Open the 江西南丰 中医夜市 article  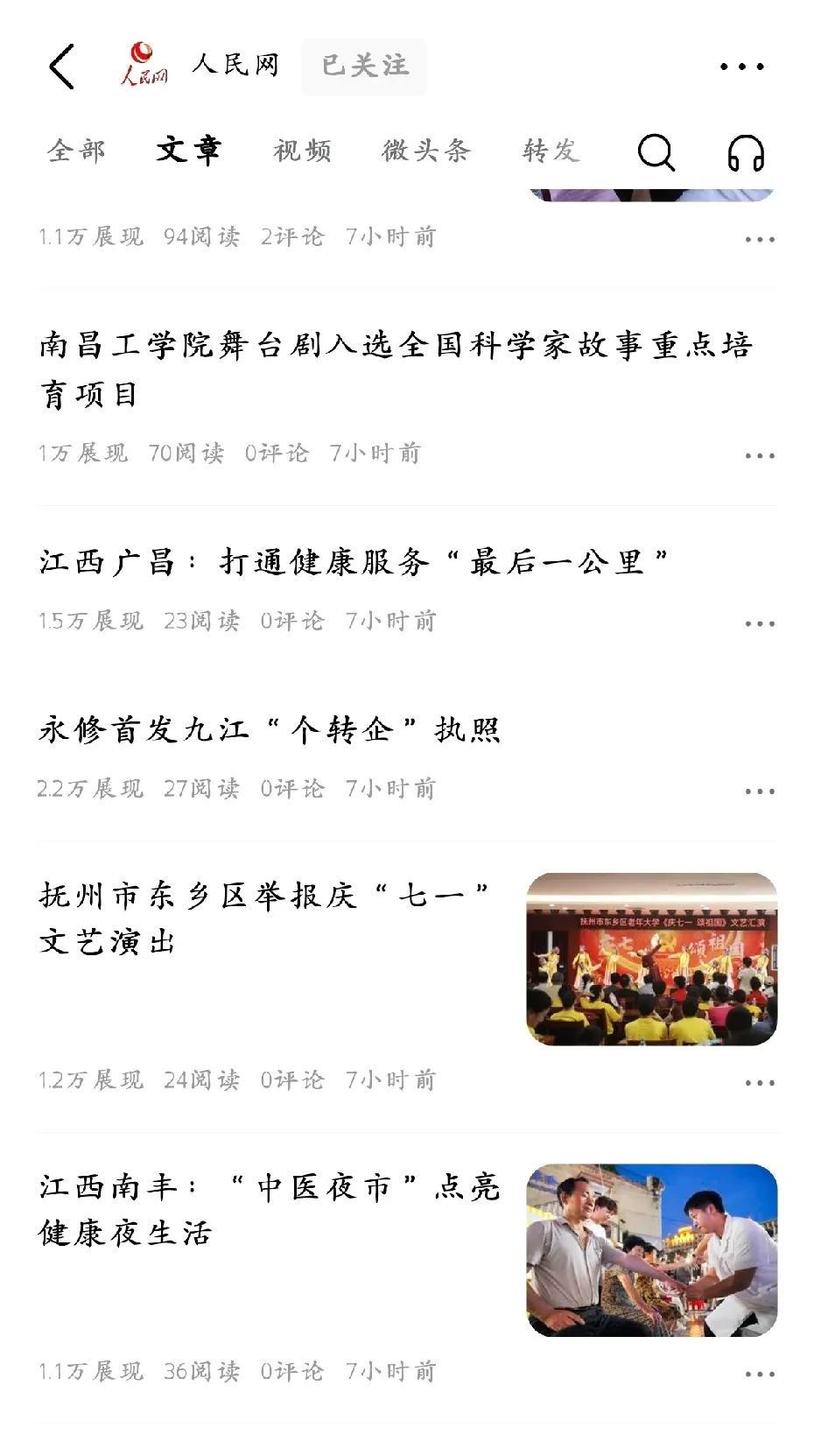(x=270, y=1210)
